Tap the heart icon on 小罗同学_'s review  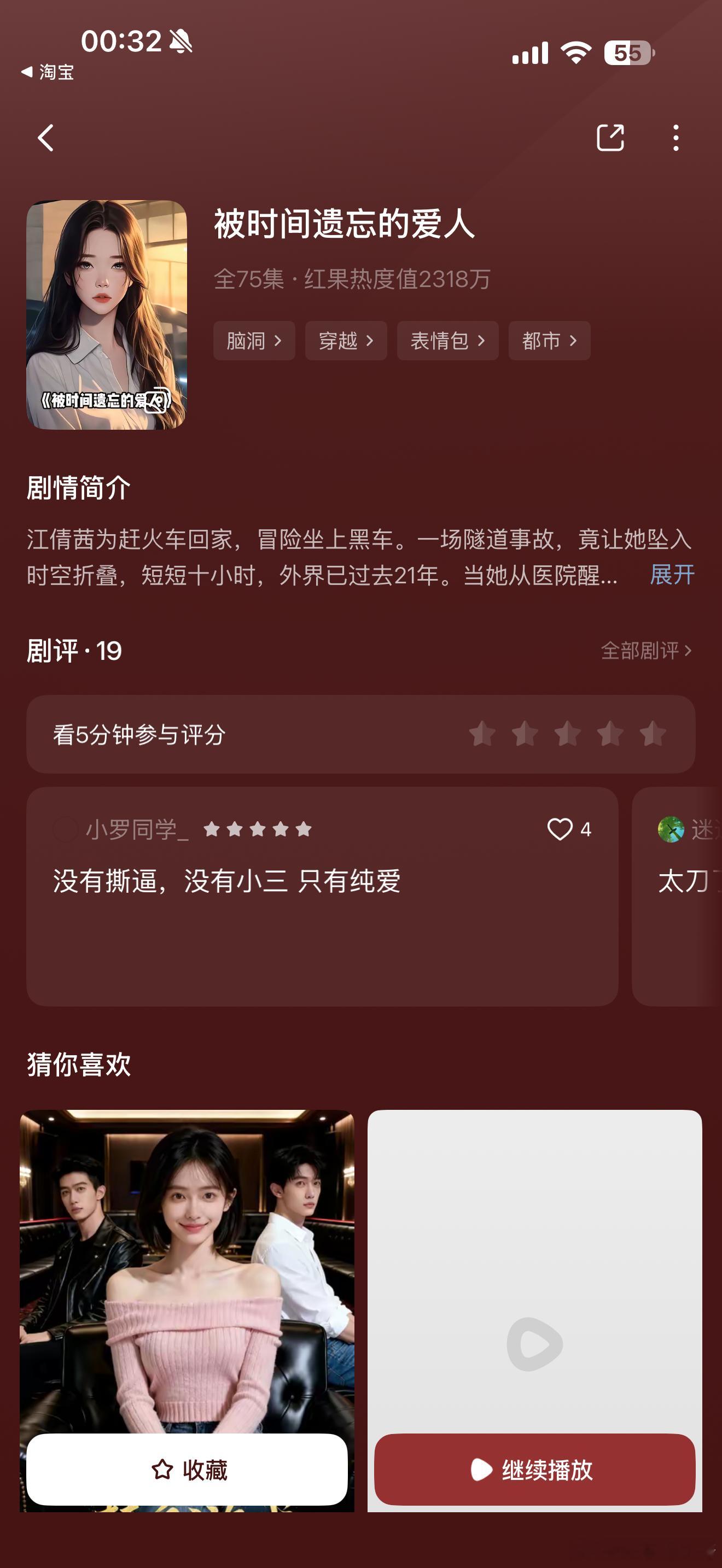(561, 829)
